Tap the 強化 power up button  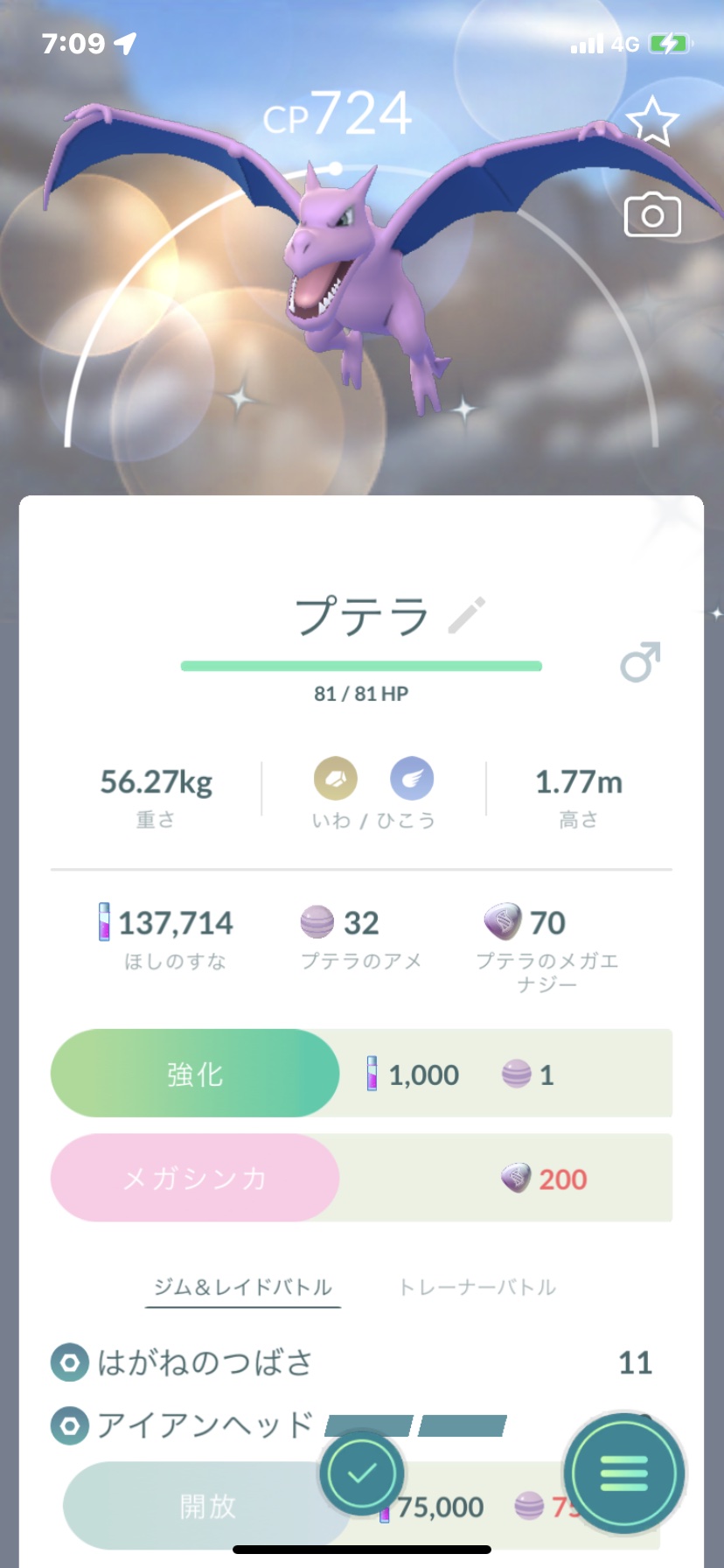tap(195, 1074)
